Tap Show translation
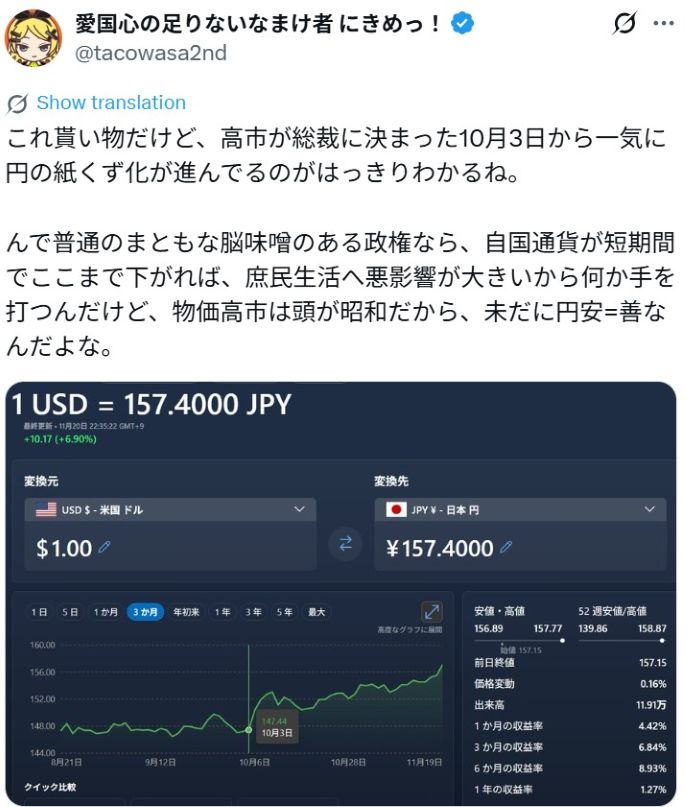Screen dimensions: 686x807 pos(110,102)
